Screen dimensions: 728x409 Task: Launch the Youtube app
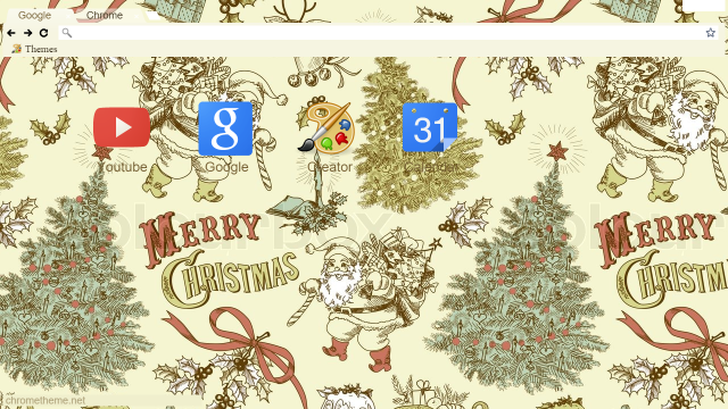(x=122, y=128)
